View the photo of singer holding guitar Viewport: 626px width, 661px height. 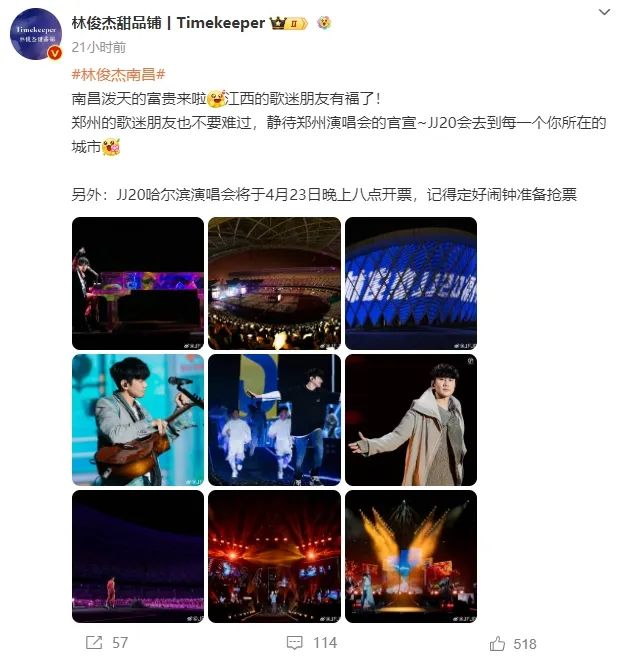pyautogui.click(x=137, y=419)
